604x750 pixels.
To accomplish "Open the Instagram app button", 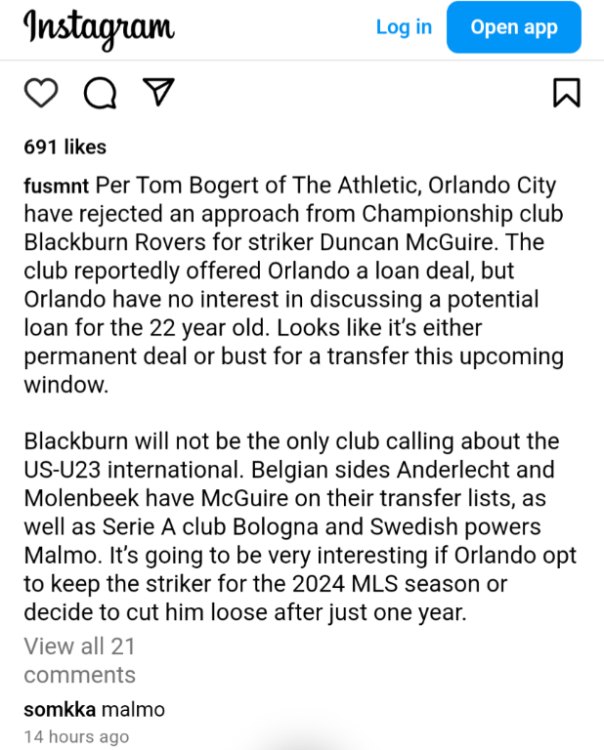I will (x=514, y=27).
